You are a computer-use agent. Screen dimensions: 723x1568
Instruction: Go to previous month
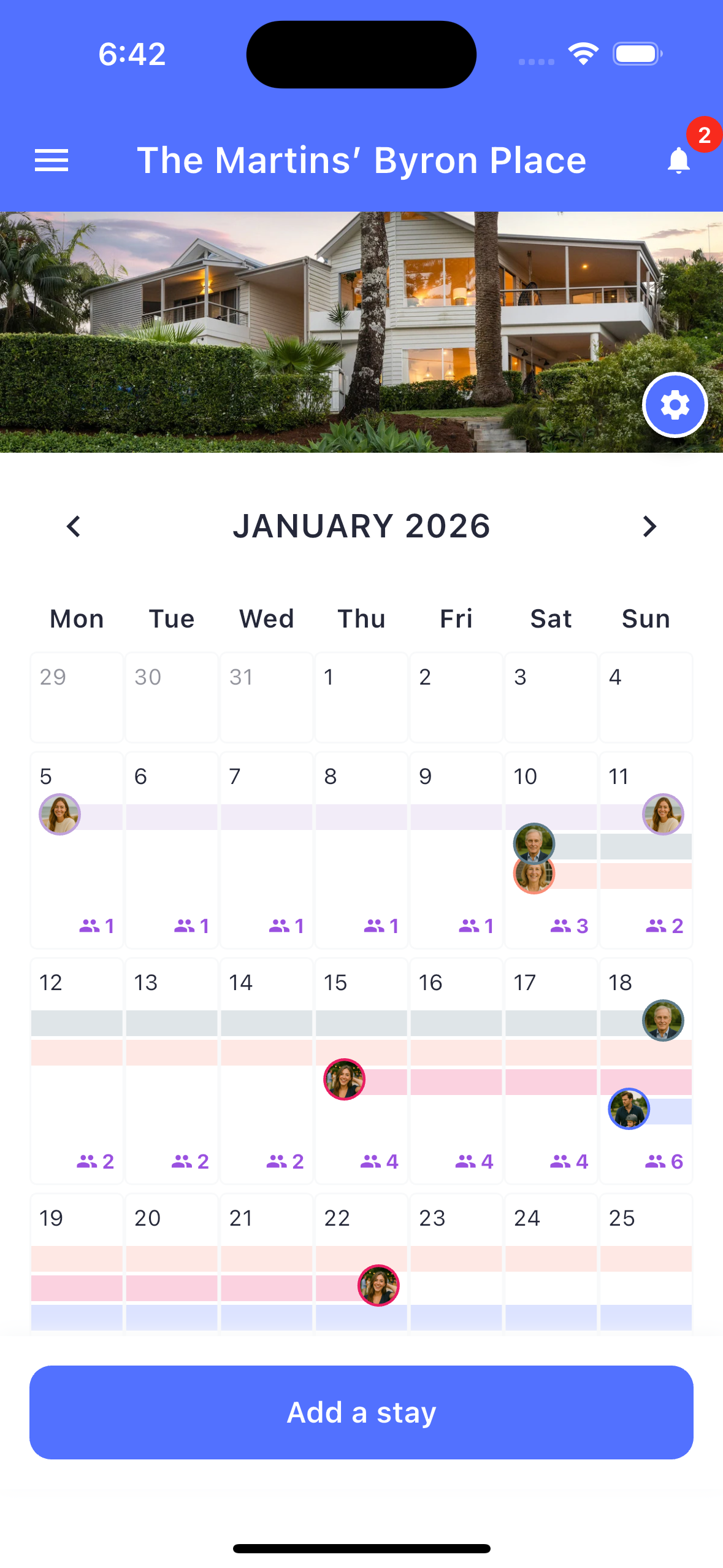coord(74,526)
